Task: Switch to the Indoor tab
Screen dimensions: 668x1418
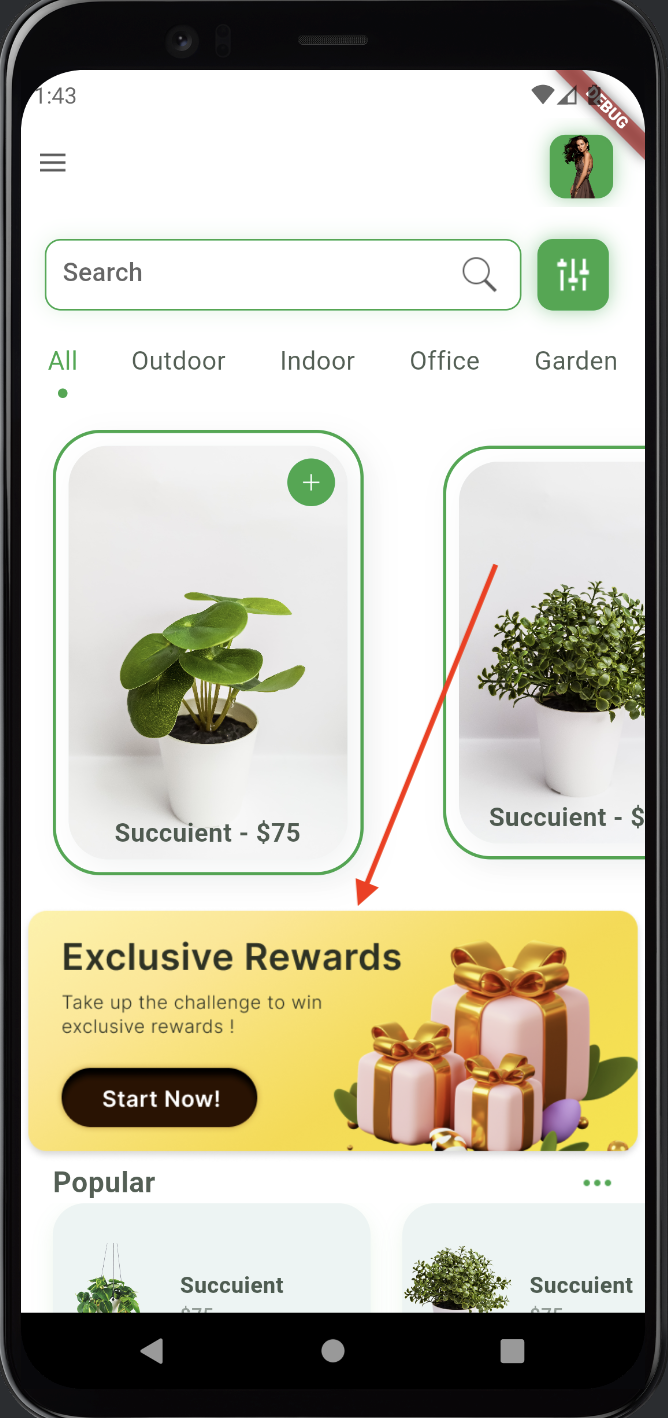Action: pos(317,361)
